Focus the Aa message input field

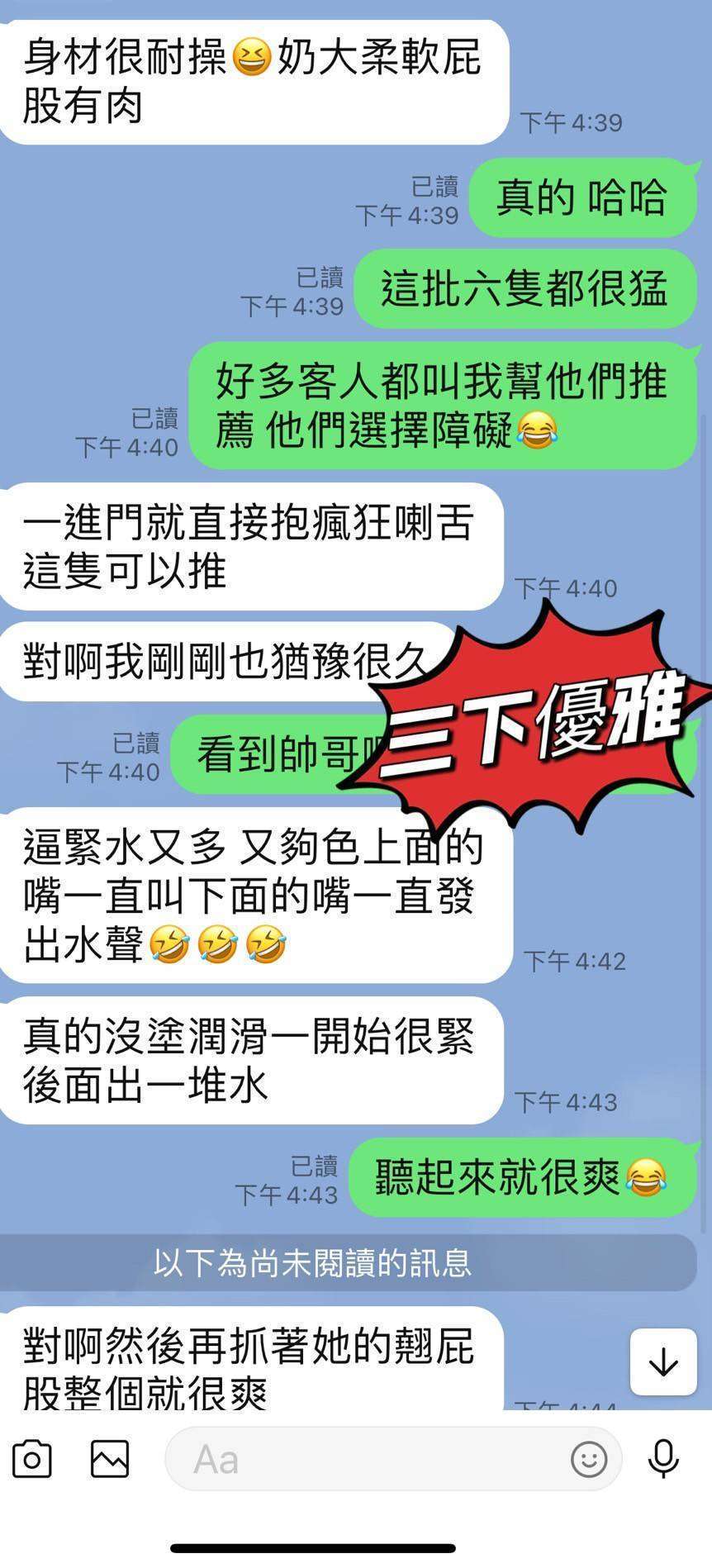tap(363, 1459)
